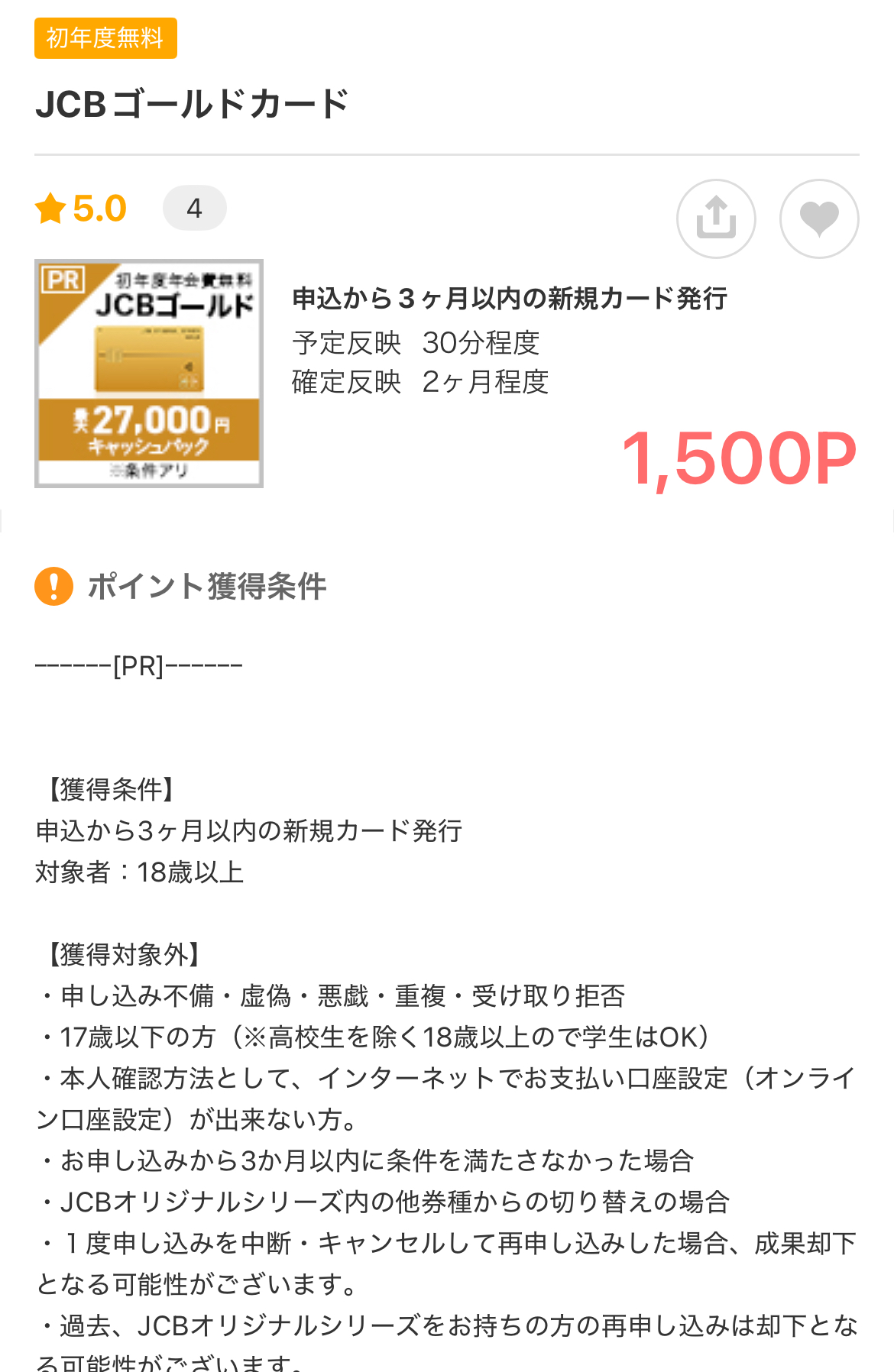Screen dimensions: 894x1372
Task: Add the offer to favorites with the heart
Action: pyautogui.click(x=819, y=219)
